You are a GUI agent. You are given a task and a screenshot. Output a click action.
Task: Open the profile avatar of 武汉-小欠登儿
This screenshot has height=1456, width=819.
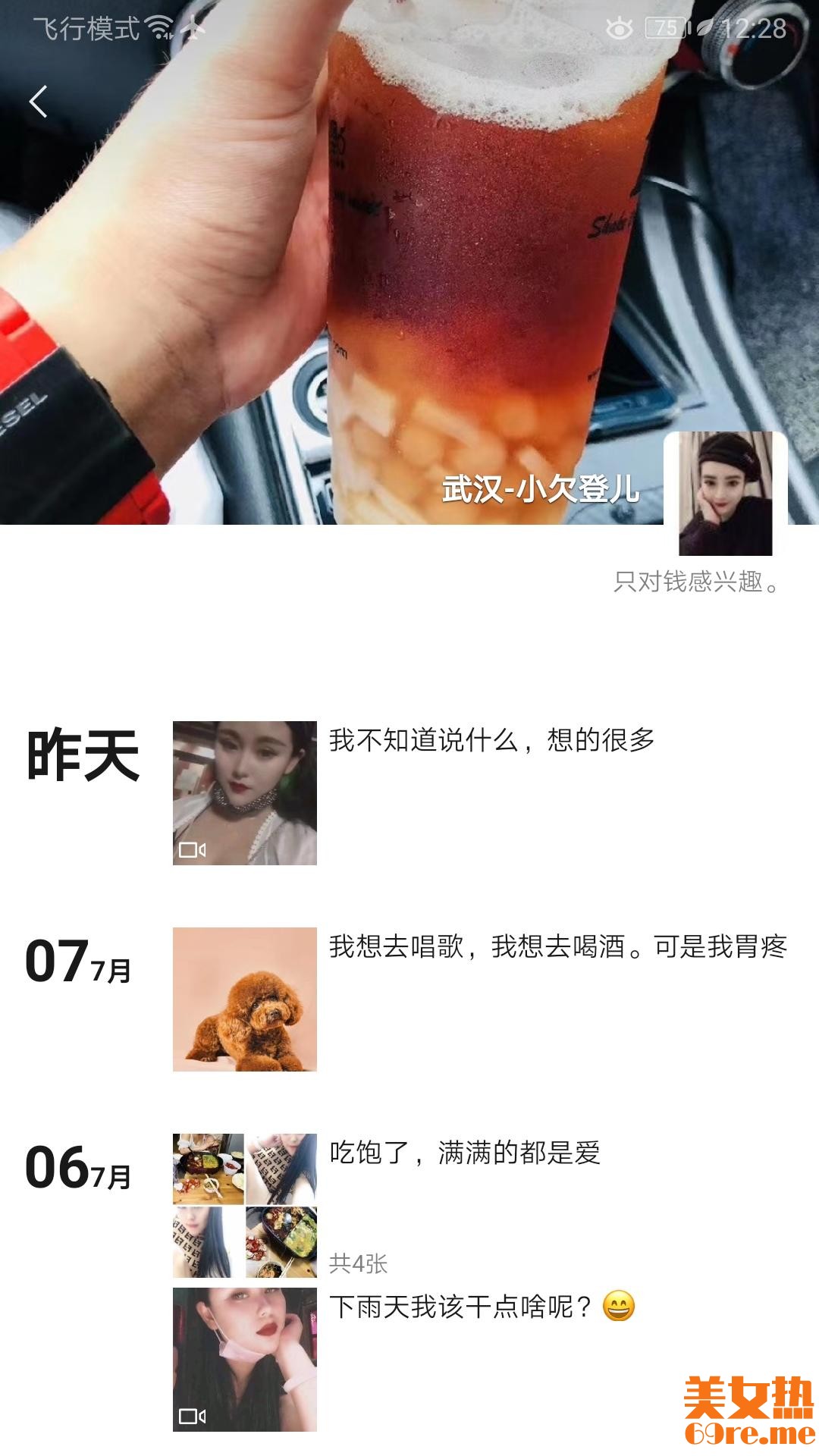725,494
